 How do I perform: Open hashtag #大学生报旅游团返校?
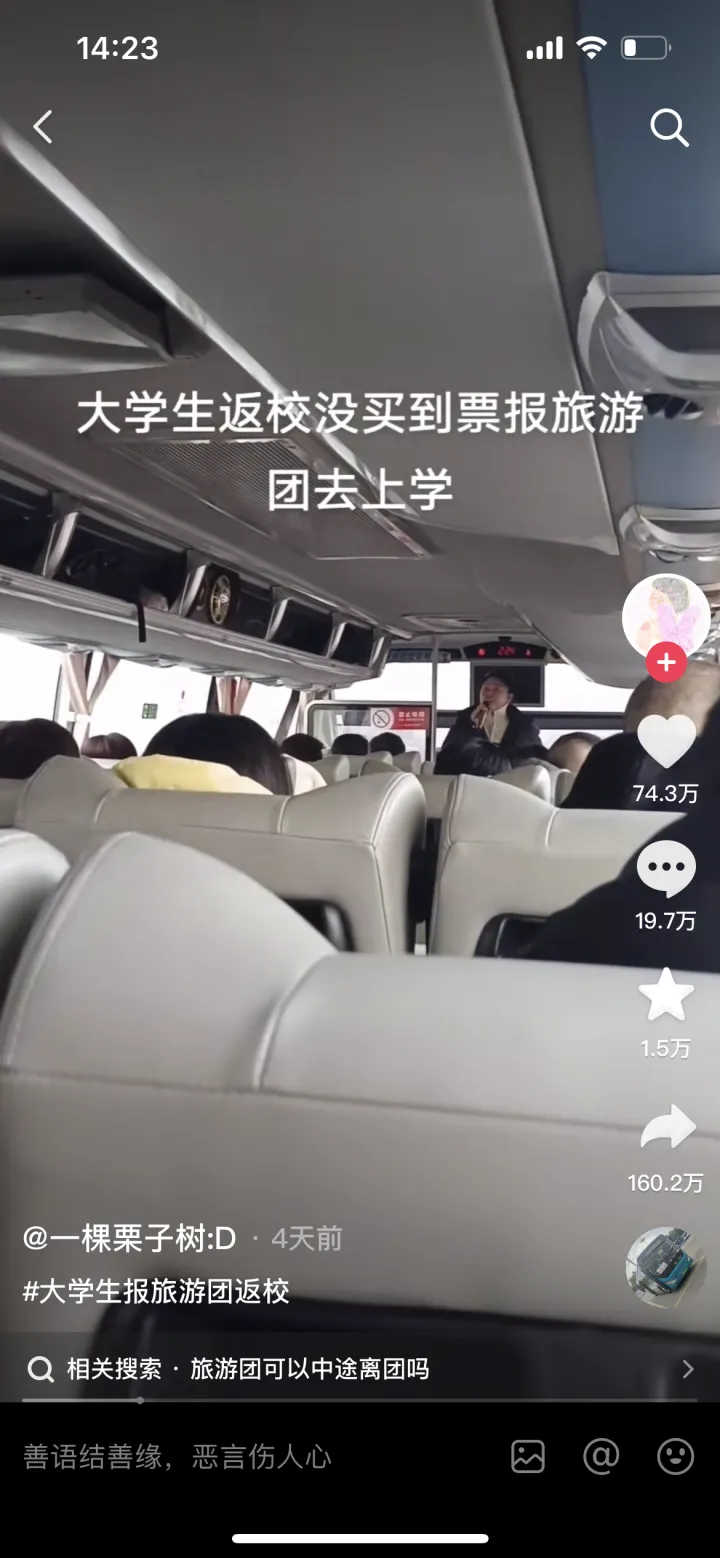coord(156,1291)
